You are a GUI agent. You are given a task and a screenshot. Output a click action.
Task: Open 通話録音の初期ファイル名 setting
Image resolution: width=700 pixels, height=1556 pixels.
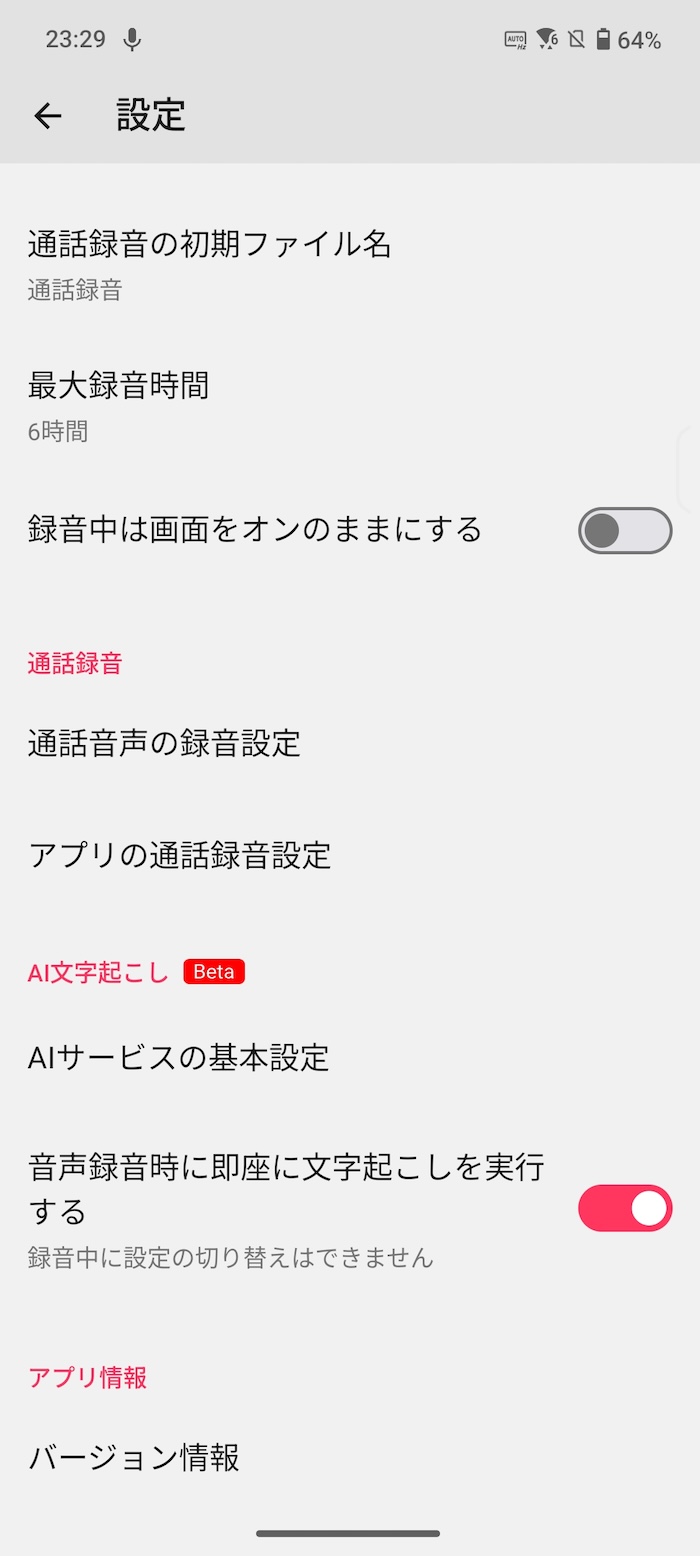pyautogui.click(x=350, y=264)
